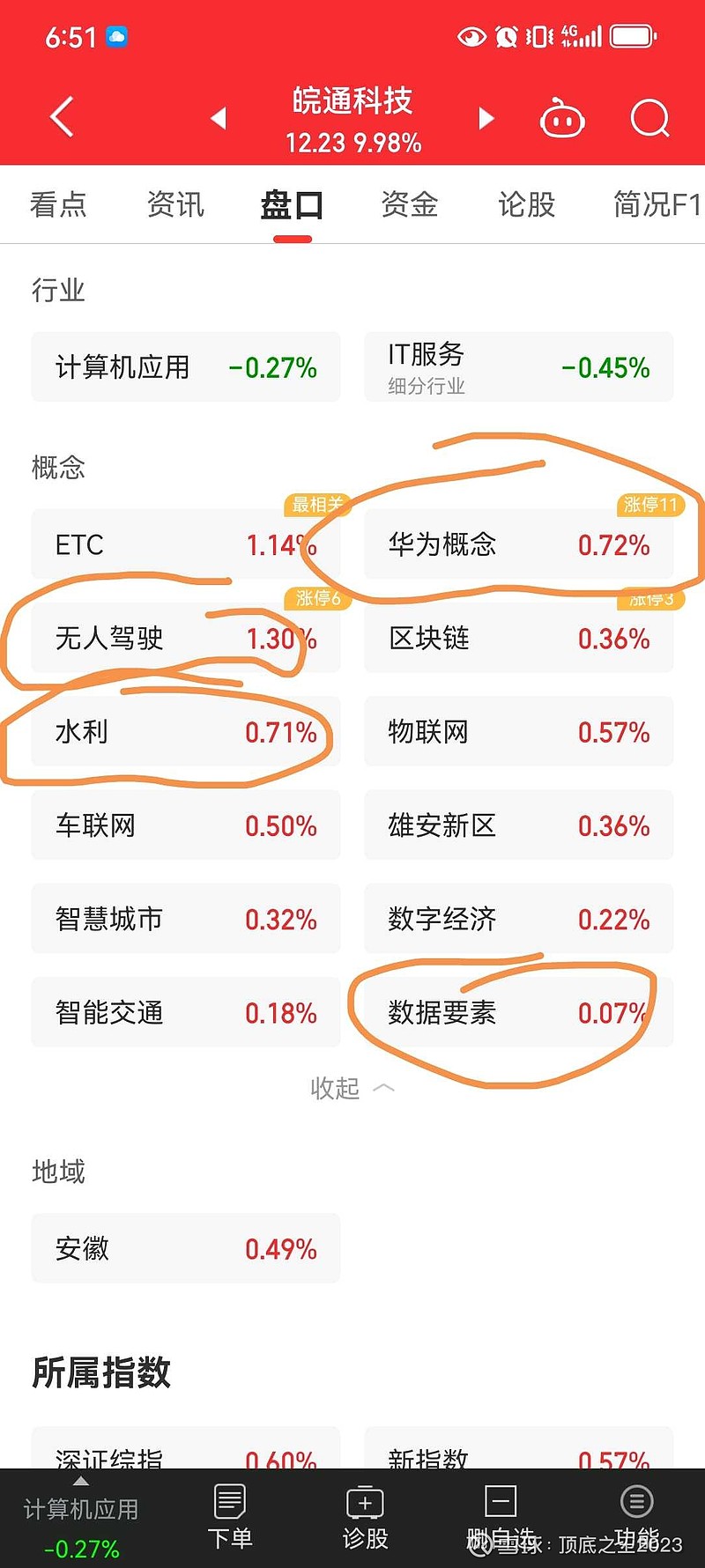
Task: Open the 雄安新区 concept card
Action: 519,825
